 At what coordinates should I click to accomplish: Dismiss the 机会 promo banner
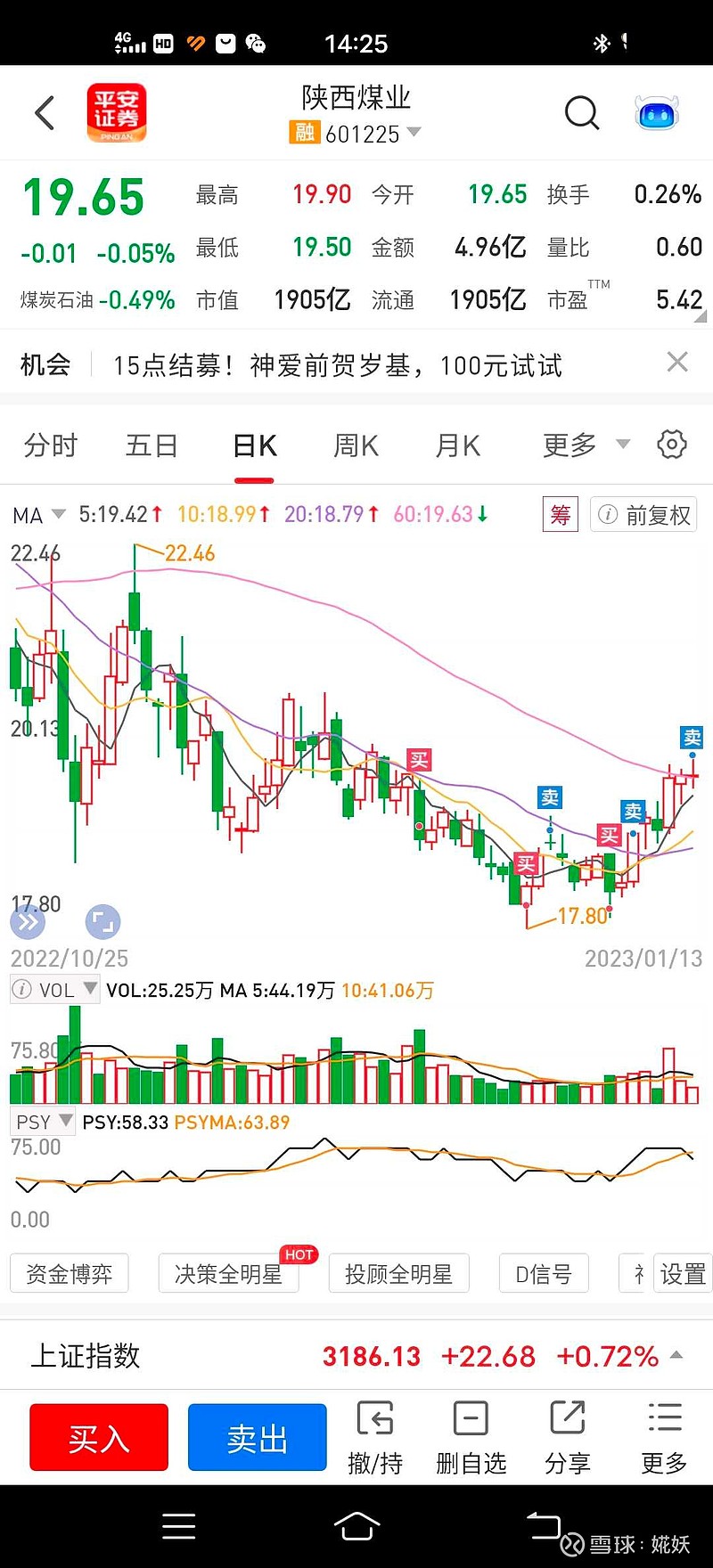coord(677,362)
